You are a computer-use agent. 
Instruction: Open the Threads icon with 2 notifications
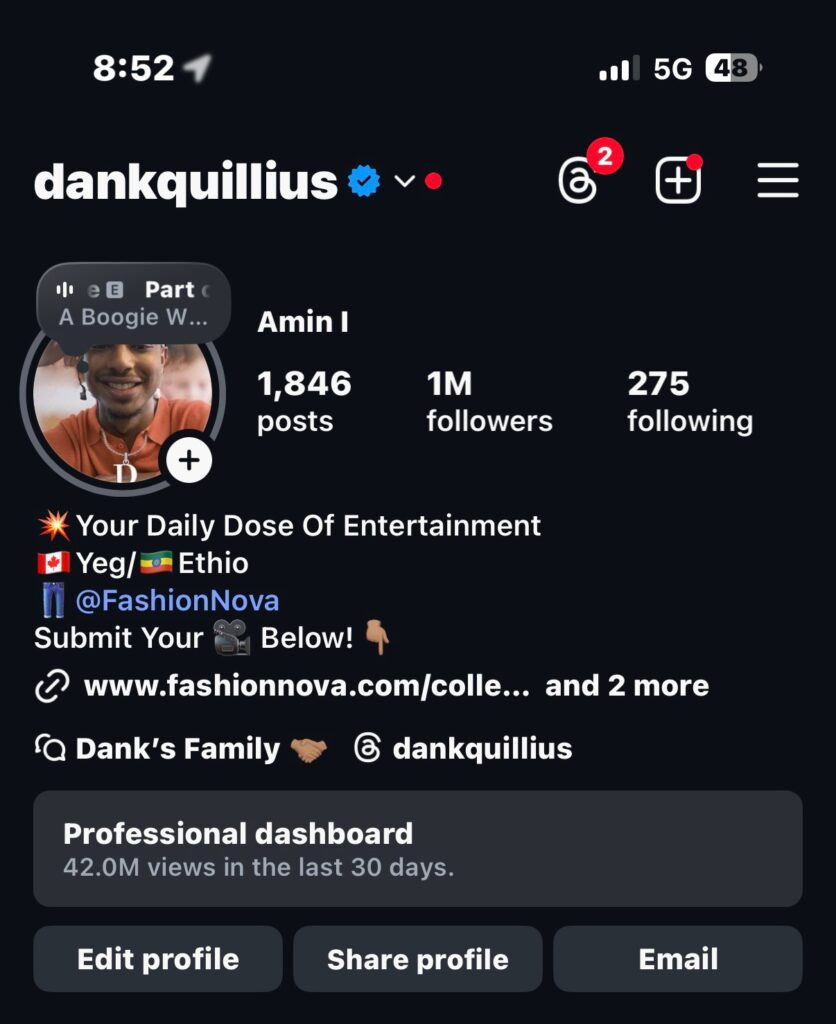[x=579, y=182]
